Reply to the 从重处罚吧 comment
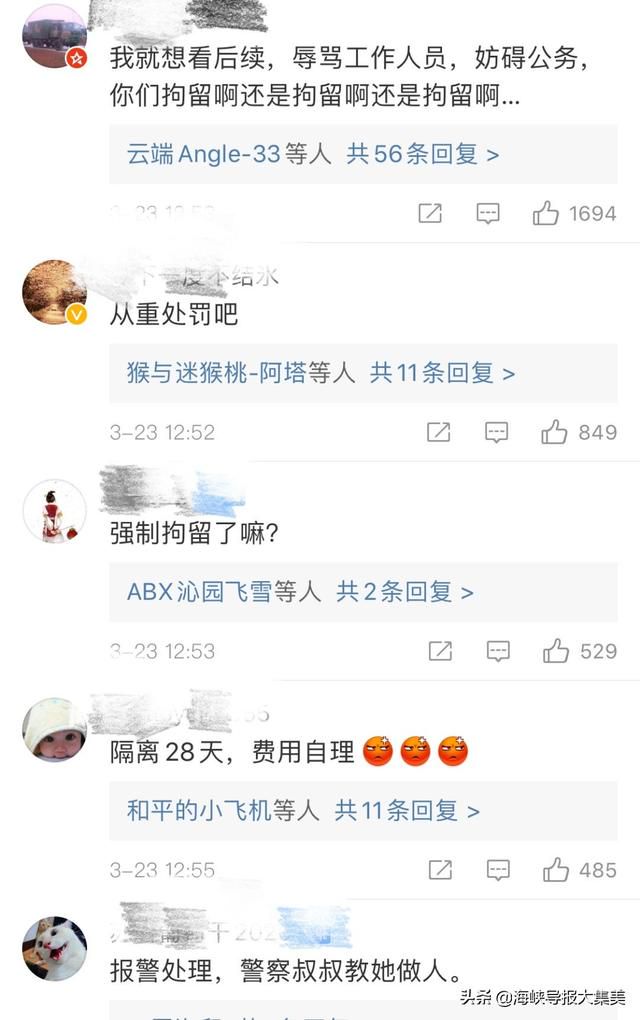 coord(497,432)
